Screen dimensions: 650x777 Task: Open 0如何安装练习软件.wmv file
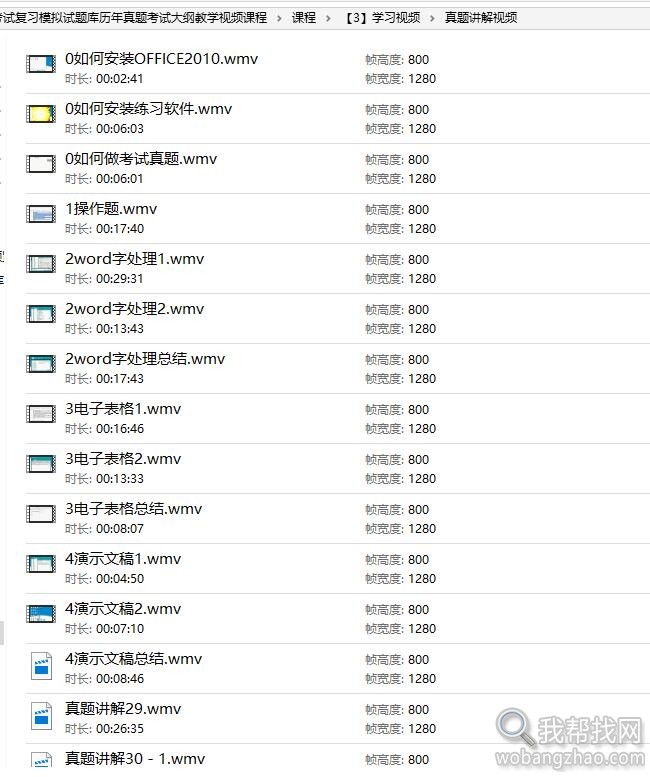[148, 109]
